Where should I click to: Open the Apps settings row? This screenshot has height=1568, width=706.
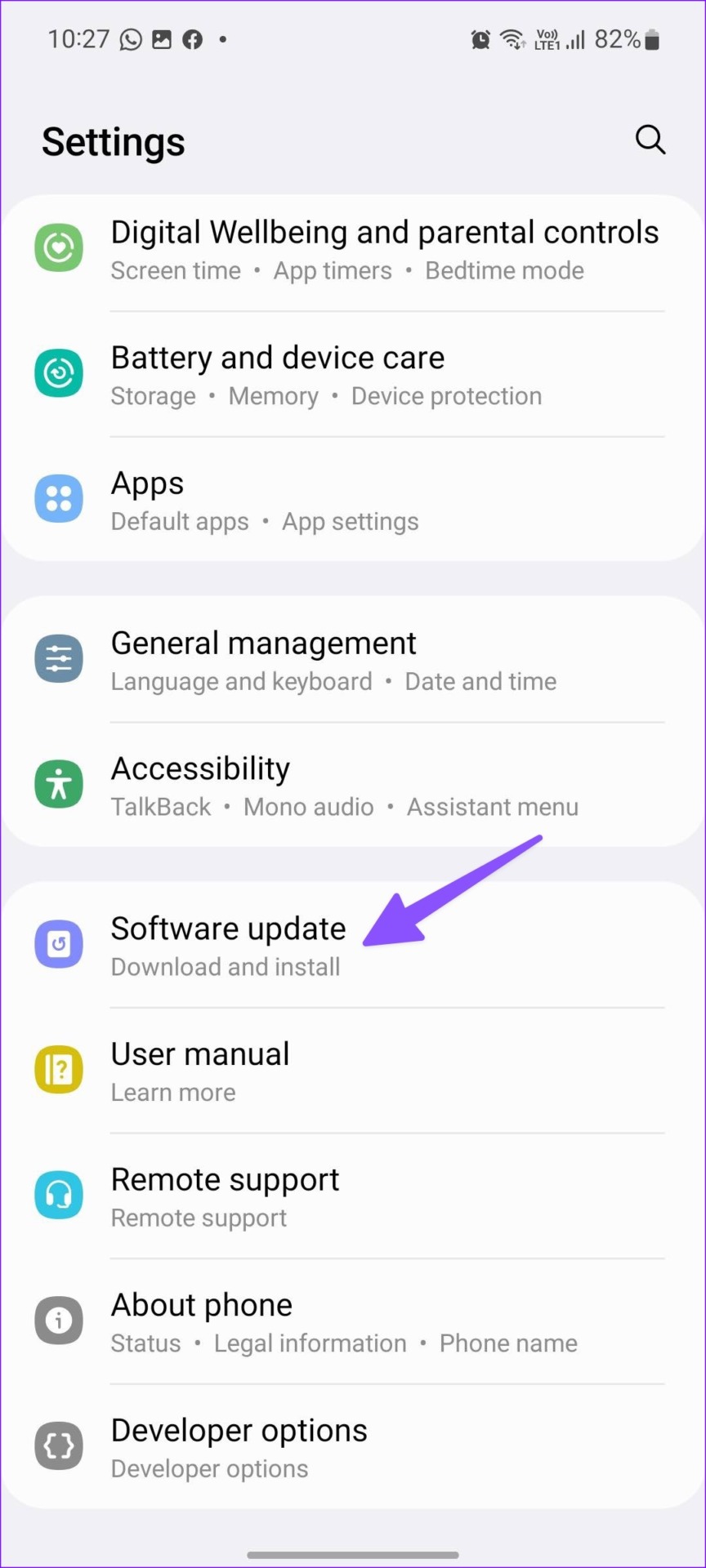point(265,501)
